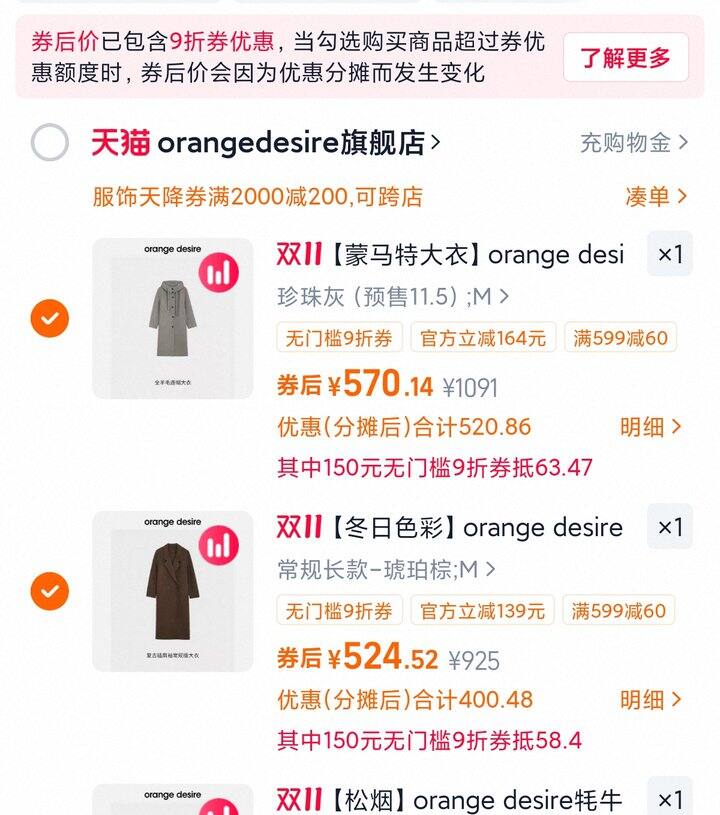The height and width of the screenshot is (815, 720).
Task: Tap 官方立减139元 coupon tag
Action: [483, 610]
